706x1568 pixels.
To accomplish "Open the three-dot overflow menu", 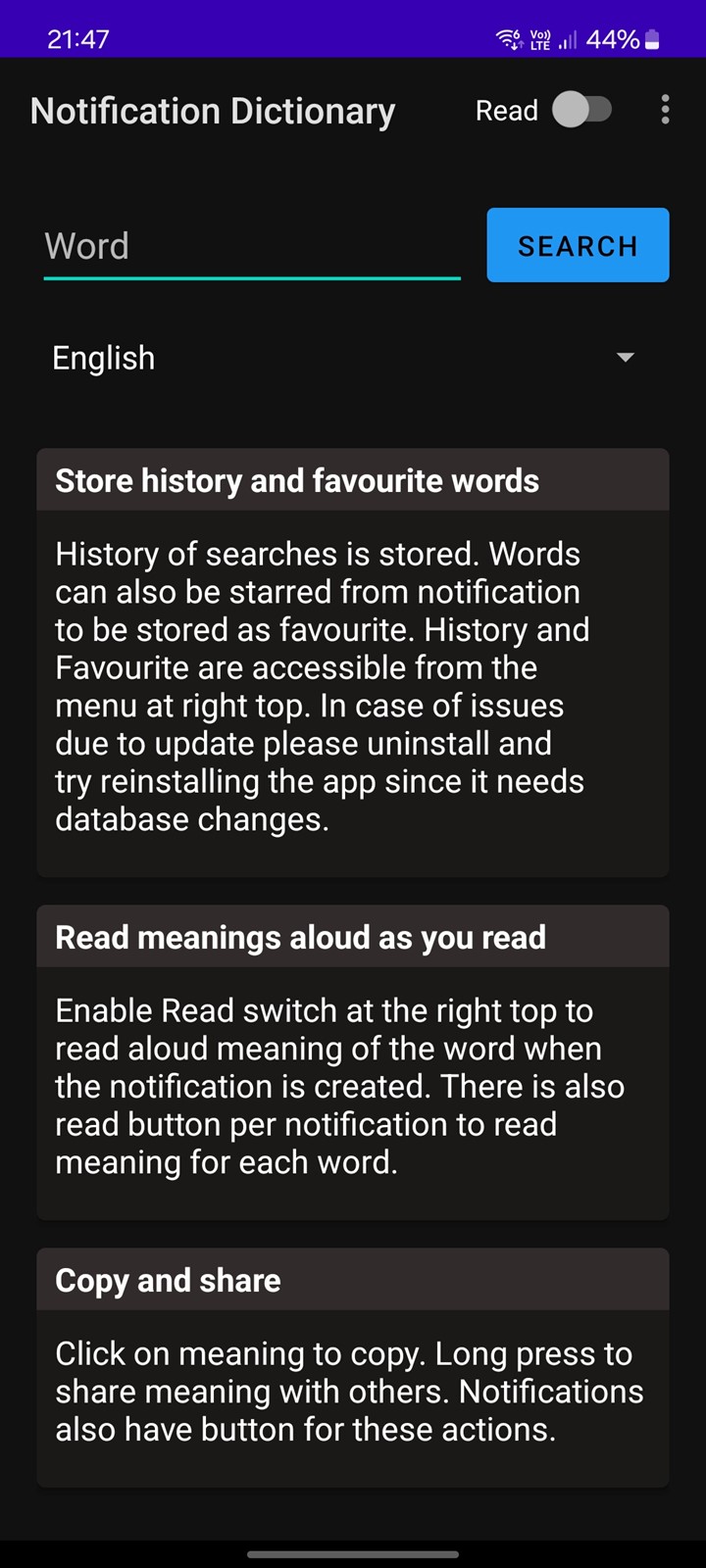I will 665,110.
